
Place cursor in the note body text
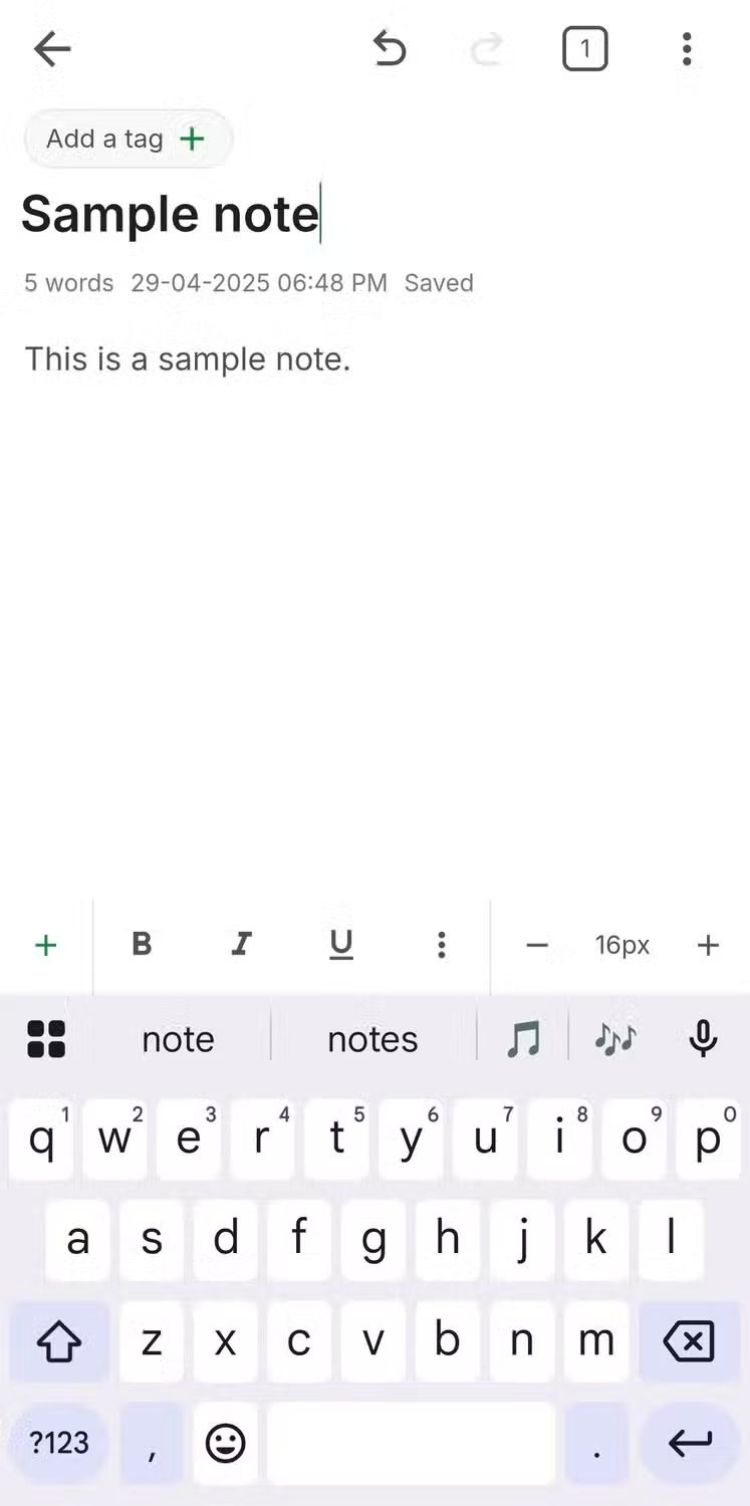[x=188, y=359]
